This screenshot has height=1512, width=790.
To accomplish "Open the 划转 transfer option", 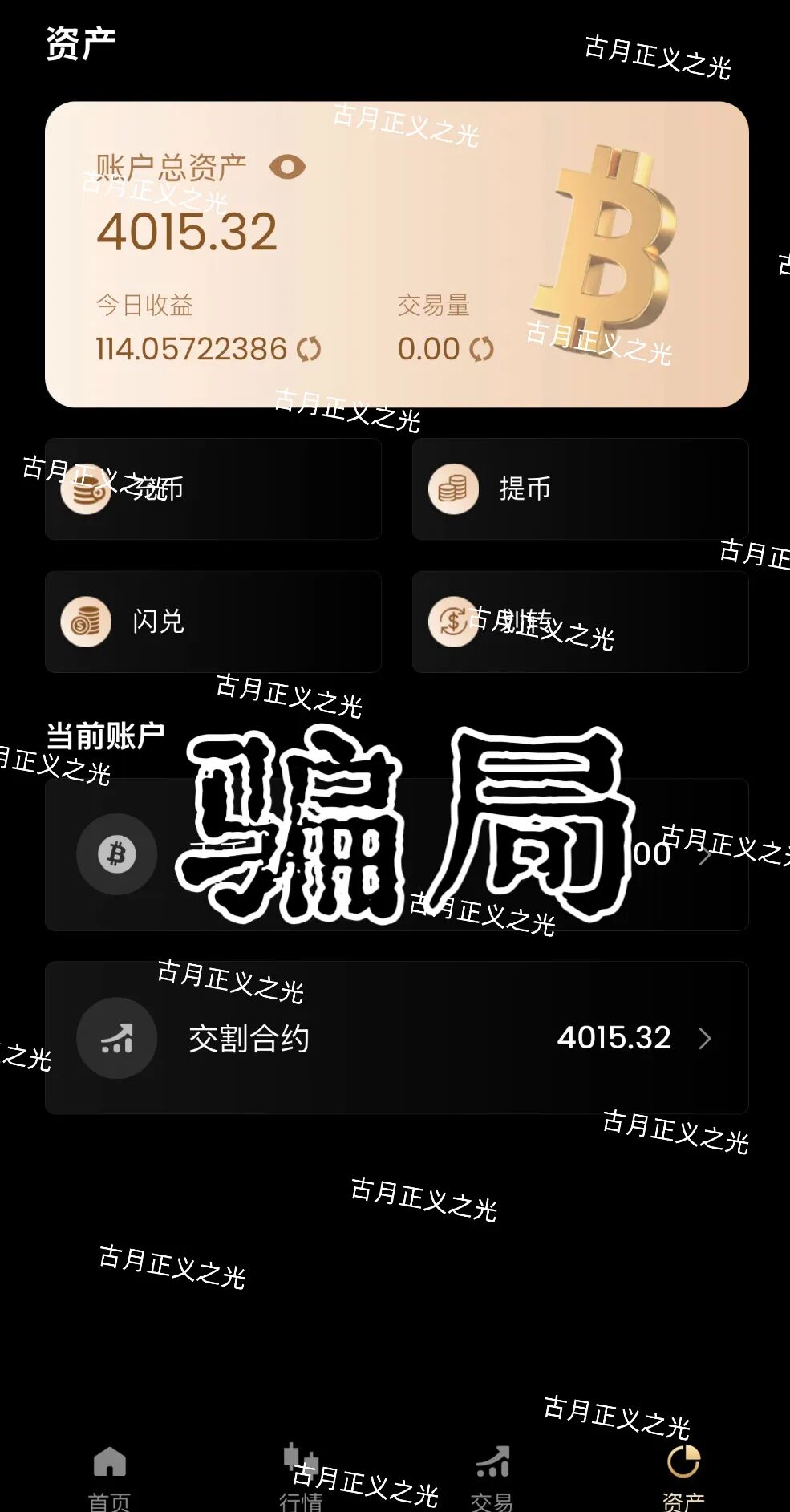I will point(580,622).
